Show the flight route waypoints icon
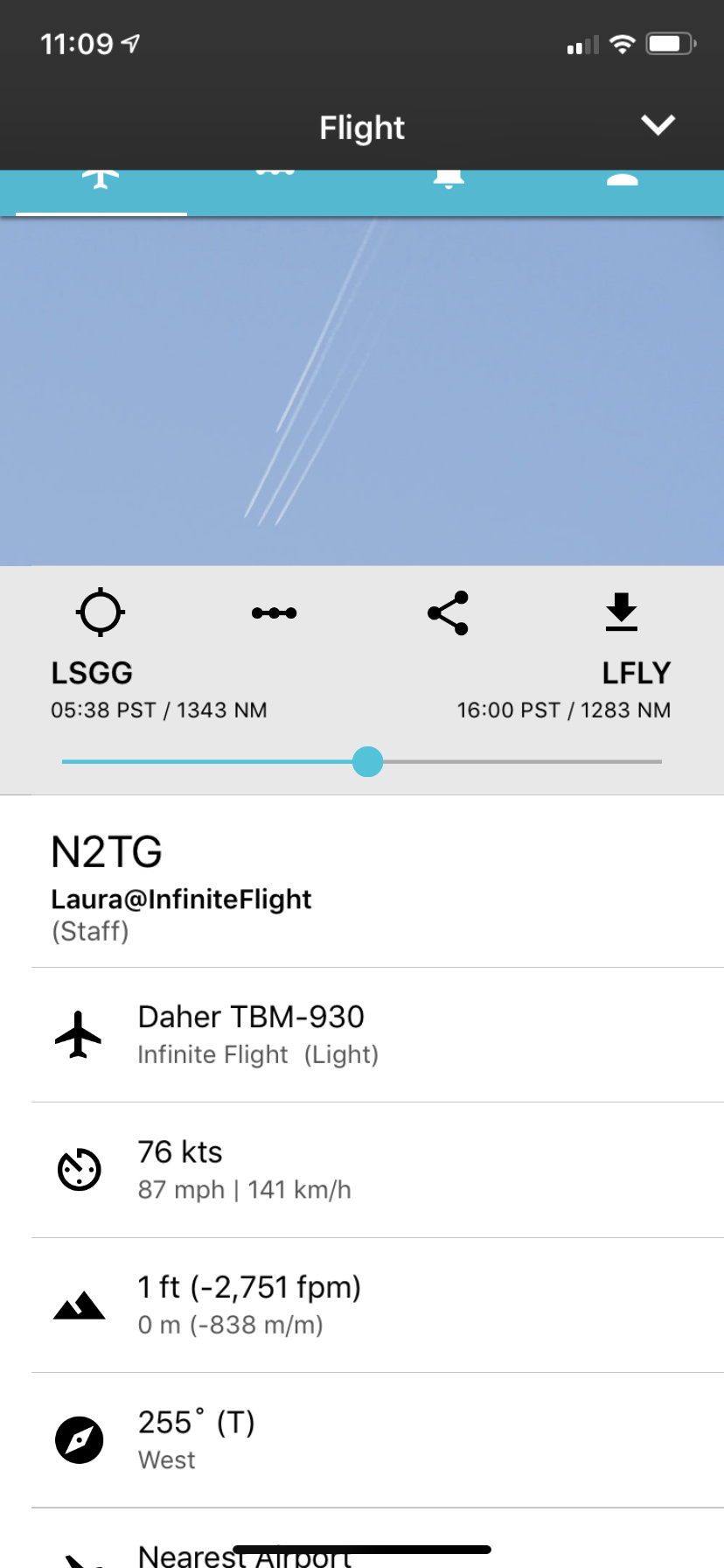This screenshot has height=1568, width=724. click(274, 612)
